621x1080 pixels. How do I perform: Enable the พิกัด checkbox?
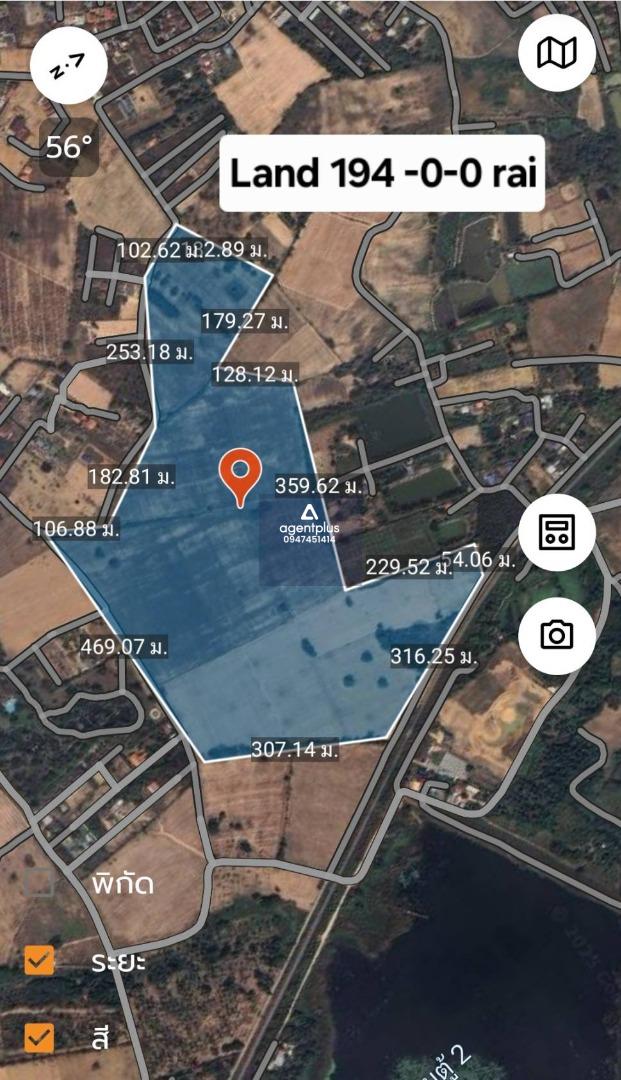pos(39,884)
